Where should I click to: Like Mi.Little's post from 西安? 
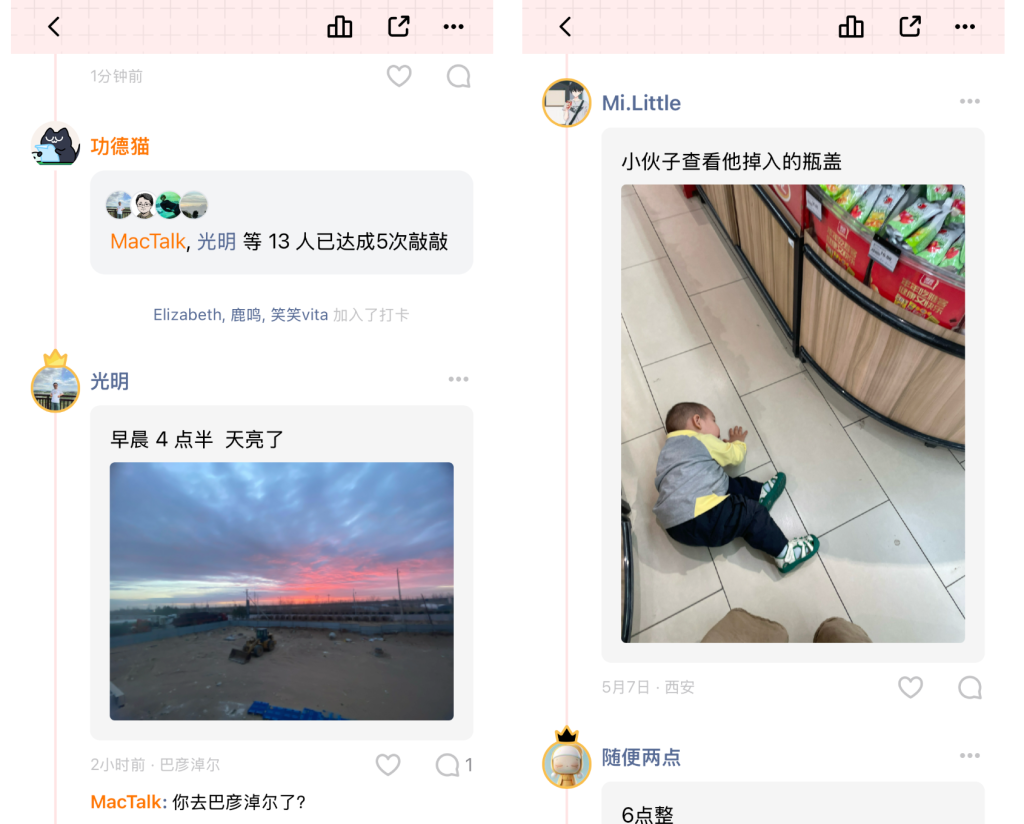click(x=910, y=687)
